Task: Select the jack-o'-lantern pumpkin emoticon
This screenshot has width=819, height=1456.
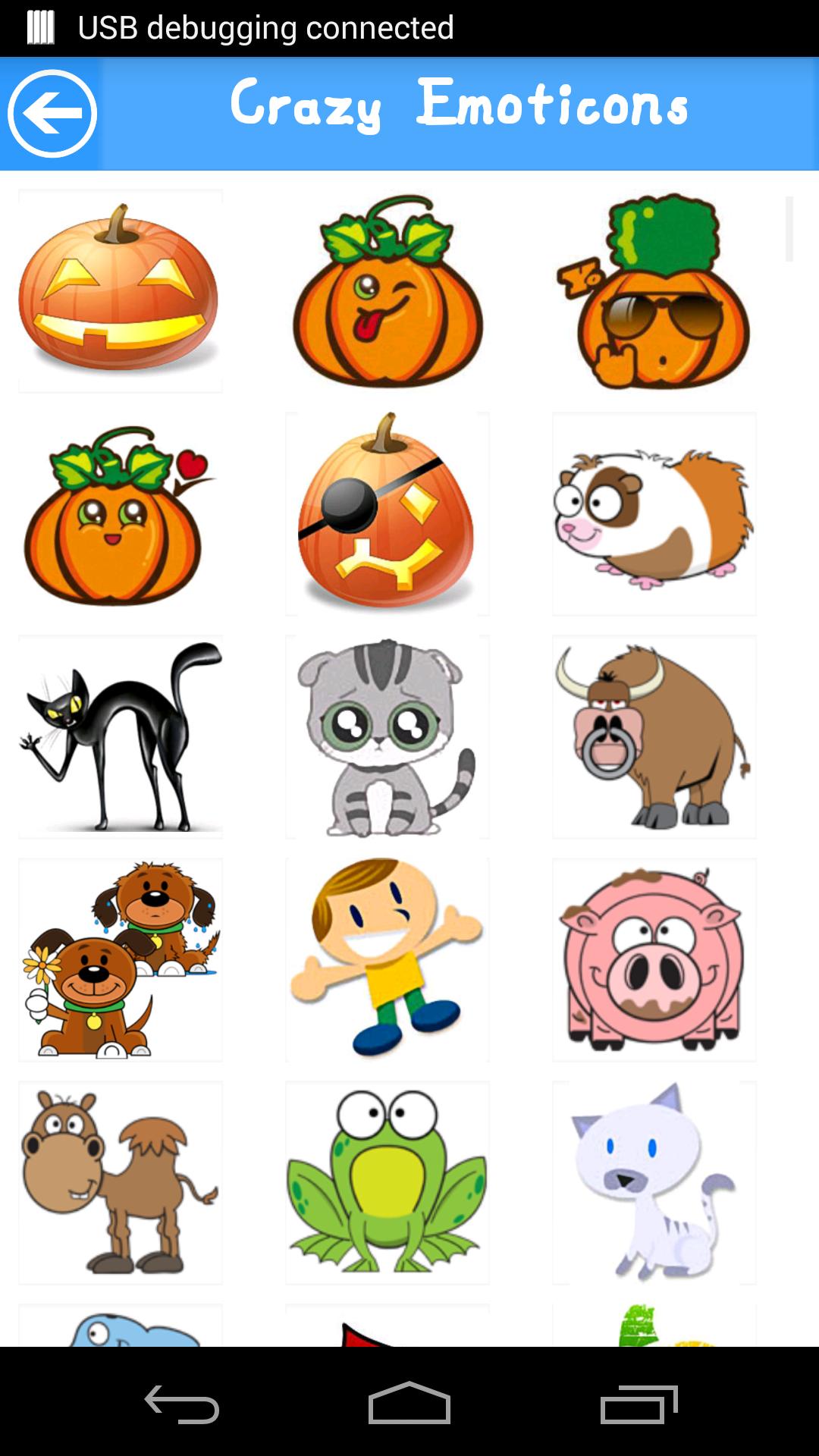Action: 120,291
